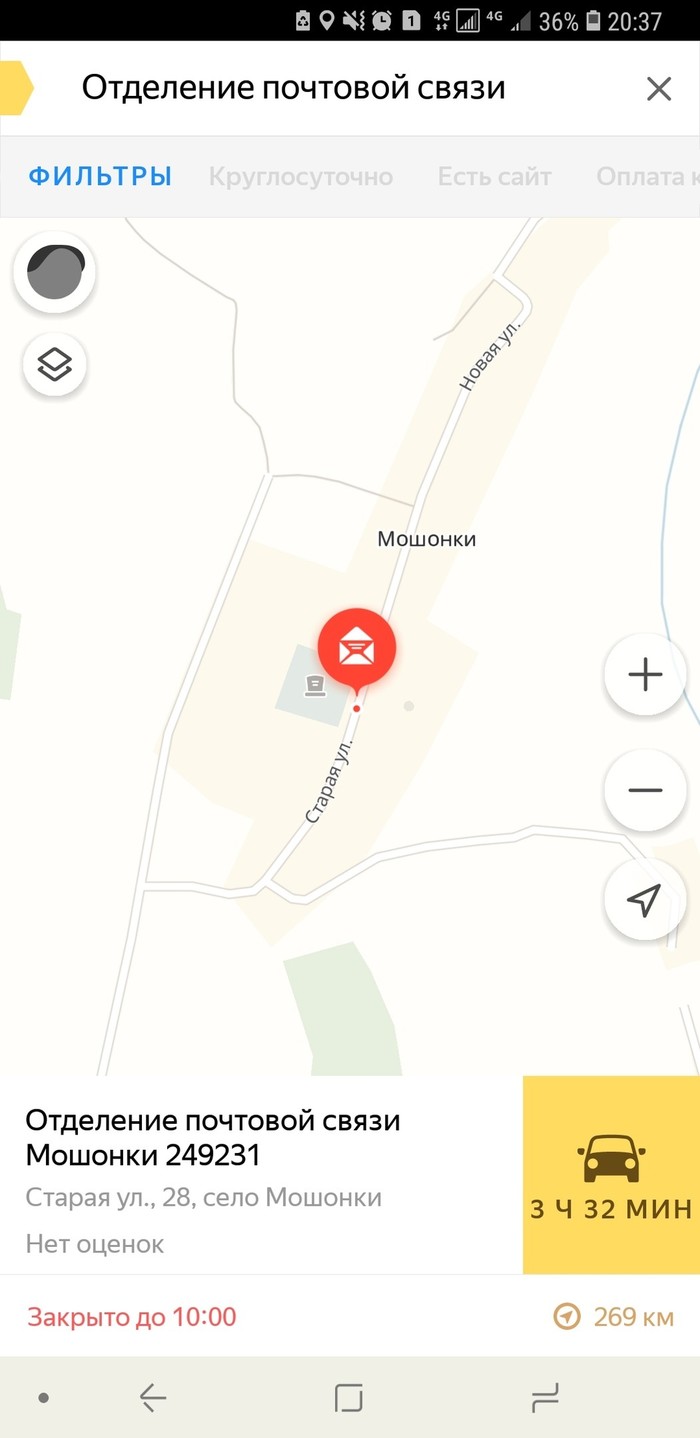The image size is (700, 1438).
Task: Zoom in the map with plus
Action: pyautogui.click(x=645, y=675)
